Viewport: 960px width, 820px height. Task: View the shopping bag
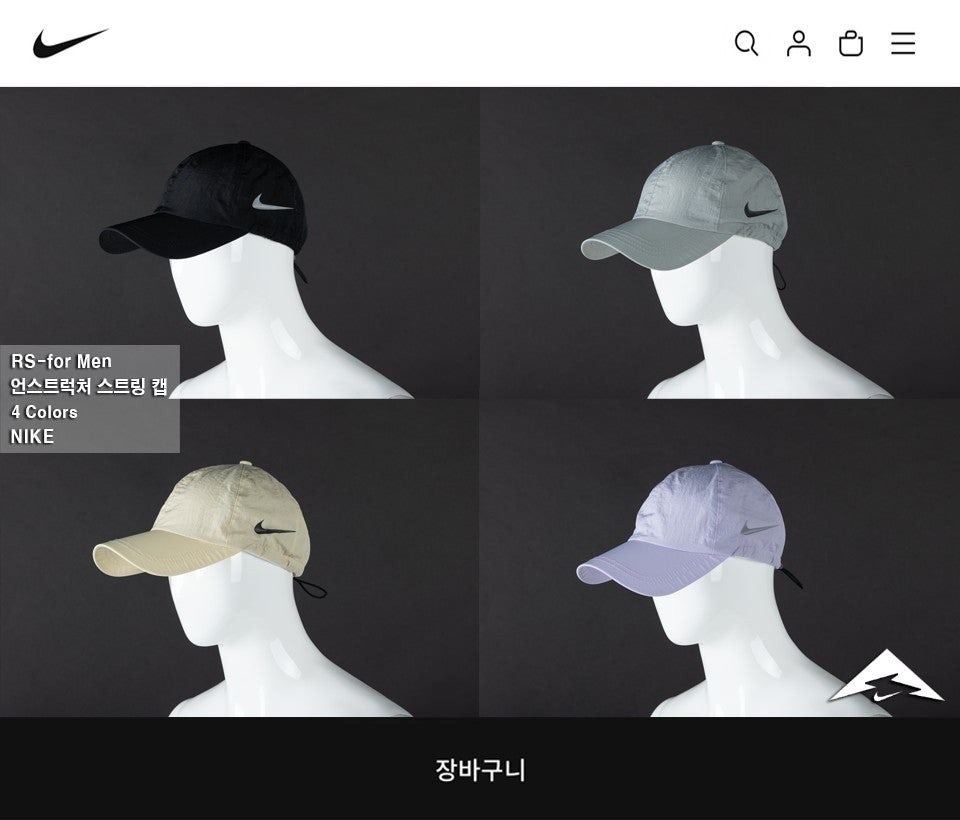click(850, 43)
